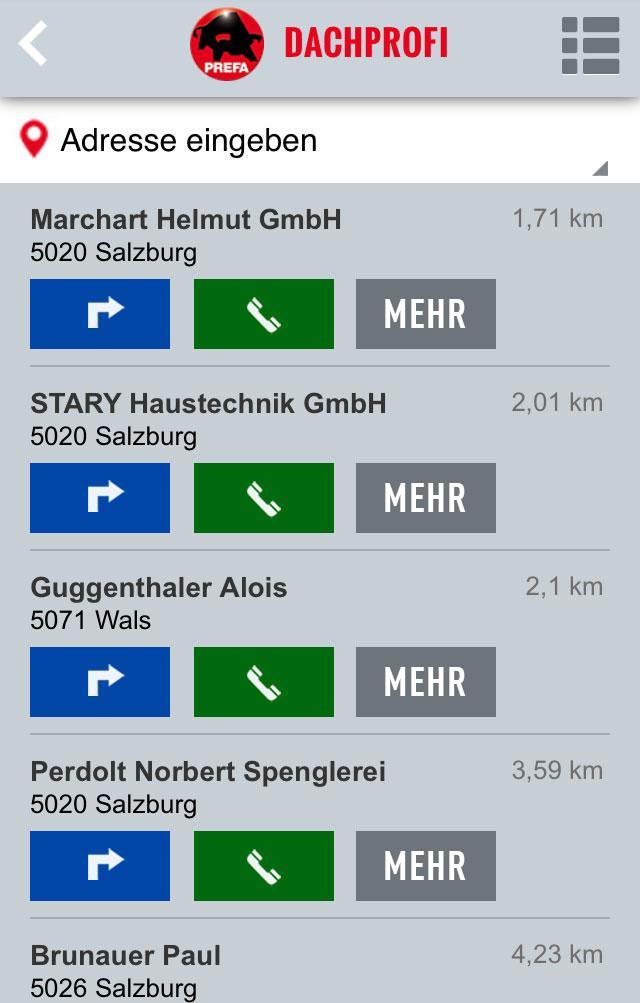The height and width of the screenshot is (1003, 640).
Task: Show MEHR details for Marchart Helmut GmbH
Action: (426, 314)
